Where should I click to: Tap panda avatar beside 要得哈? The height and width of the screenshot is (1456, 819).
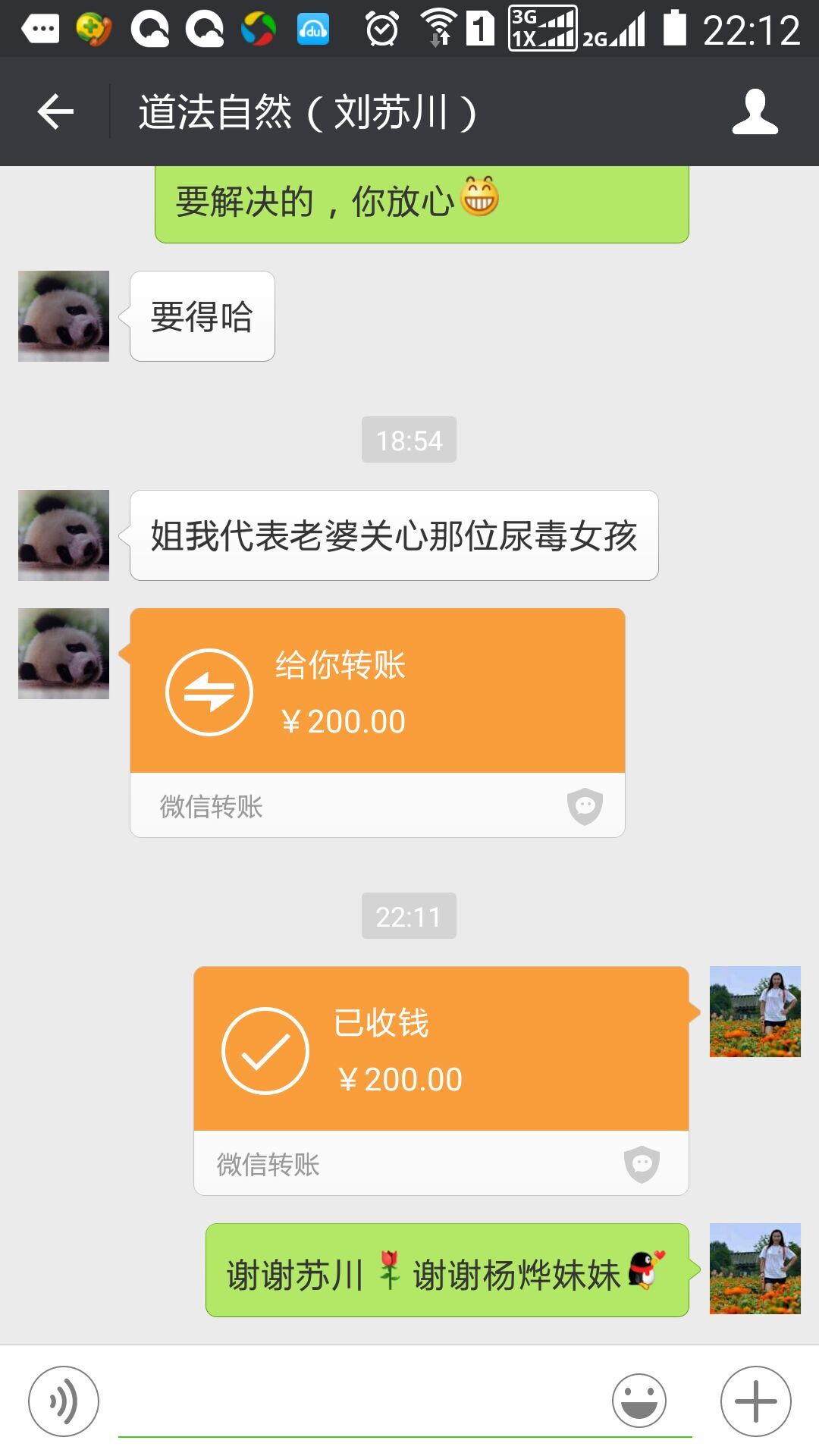pos(64,316)
